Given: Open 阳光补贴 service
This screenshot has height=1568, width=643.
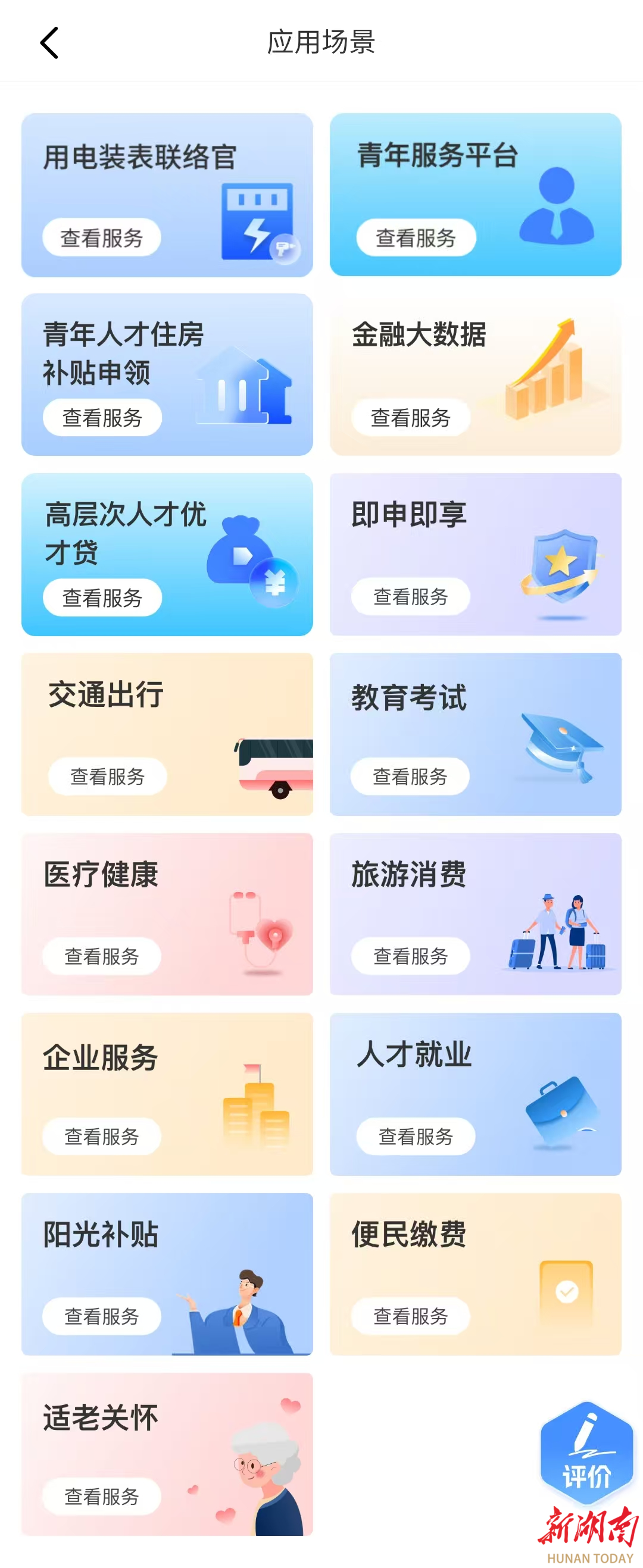Looking at the screenshot, I should (x=102, y=1317).
